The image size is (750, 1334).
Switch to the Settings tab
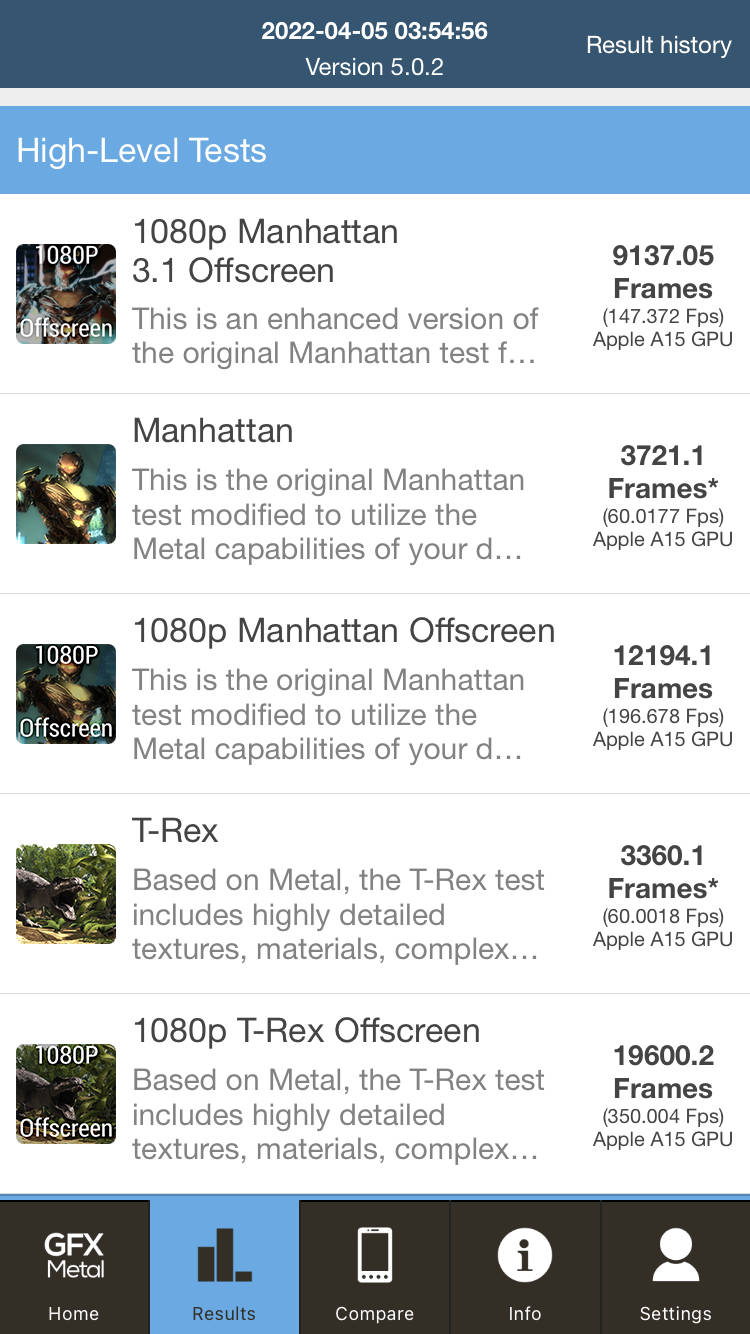[x=676, y=1268]
